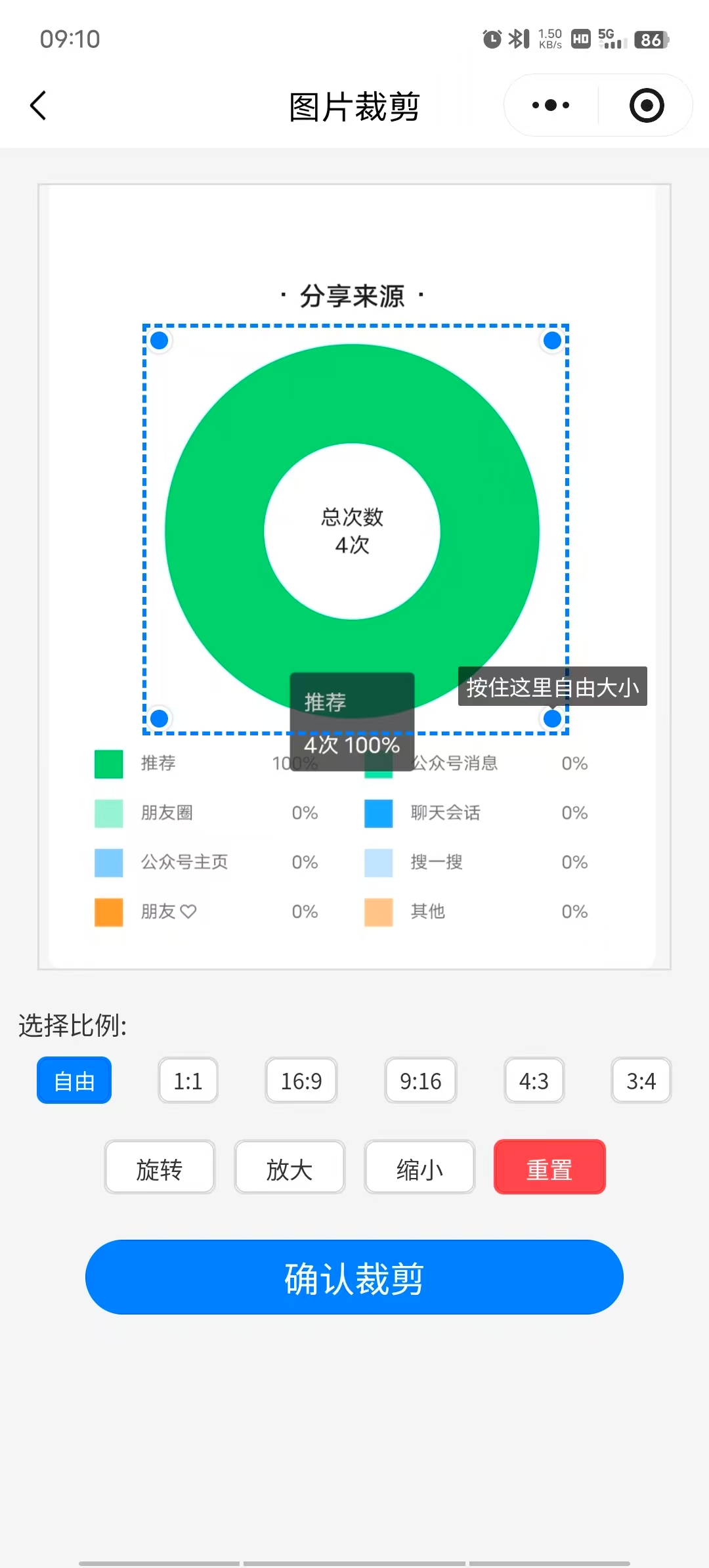709x1568 pixels.
Task: Tap the top-left crop handle dot
Action: click(159, 340)
